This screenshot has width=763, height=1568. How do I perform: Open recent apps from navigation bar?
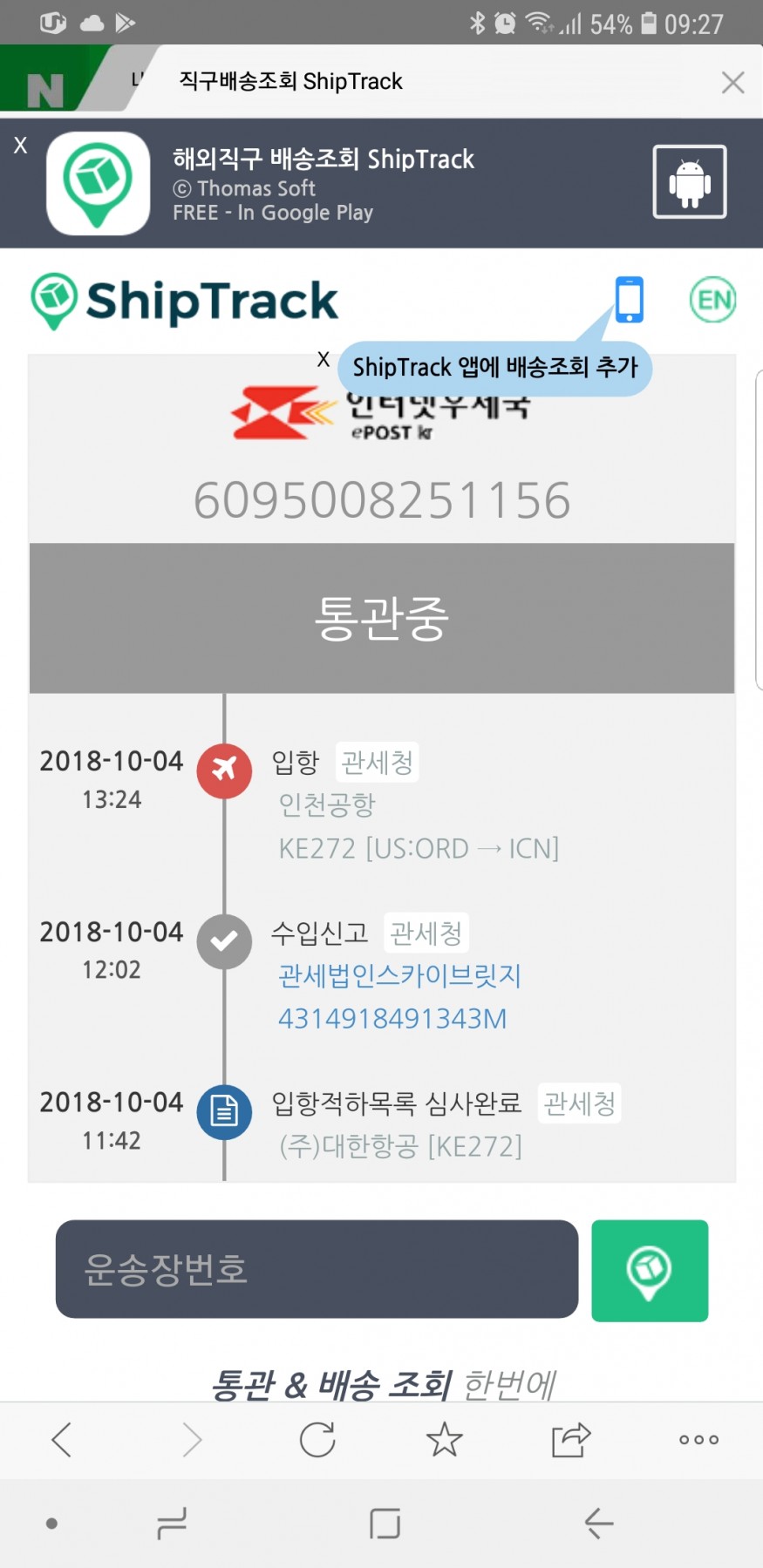(172, 1523)
